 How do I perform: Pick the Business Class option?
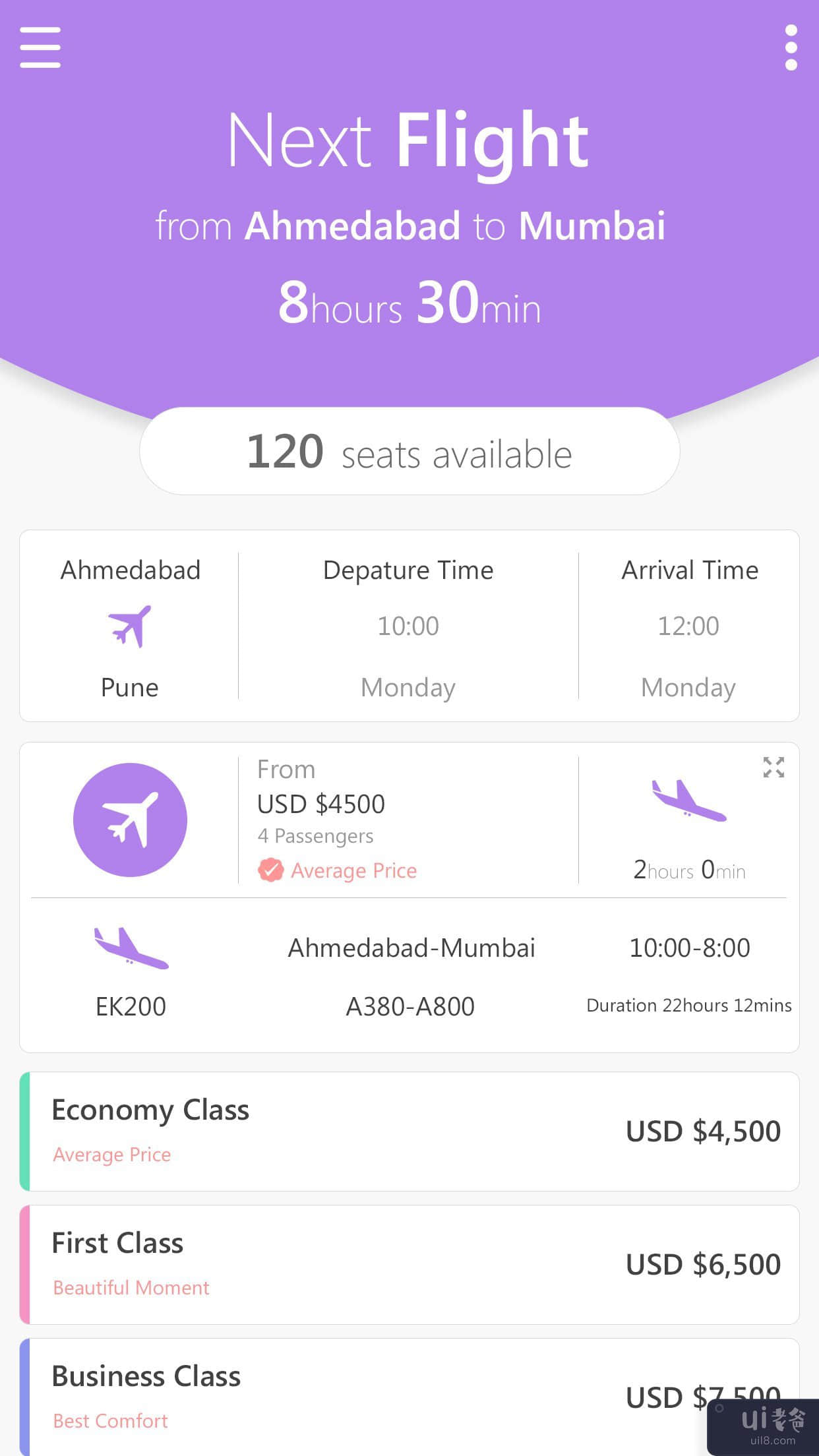409,1397
